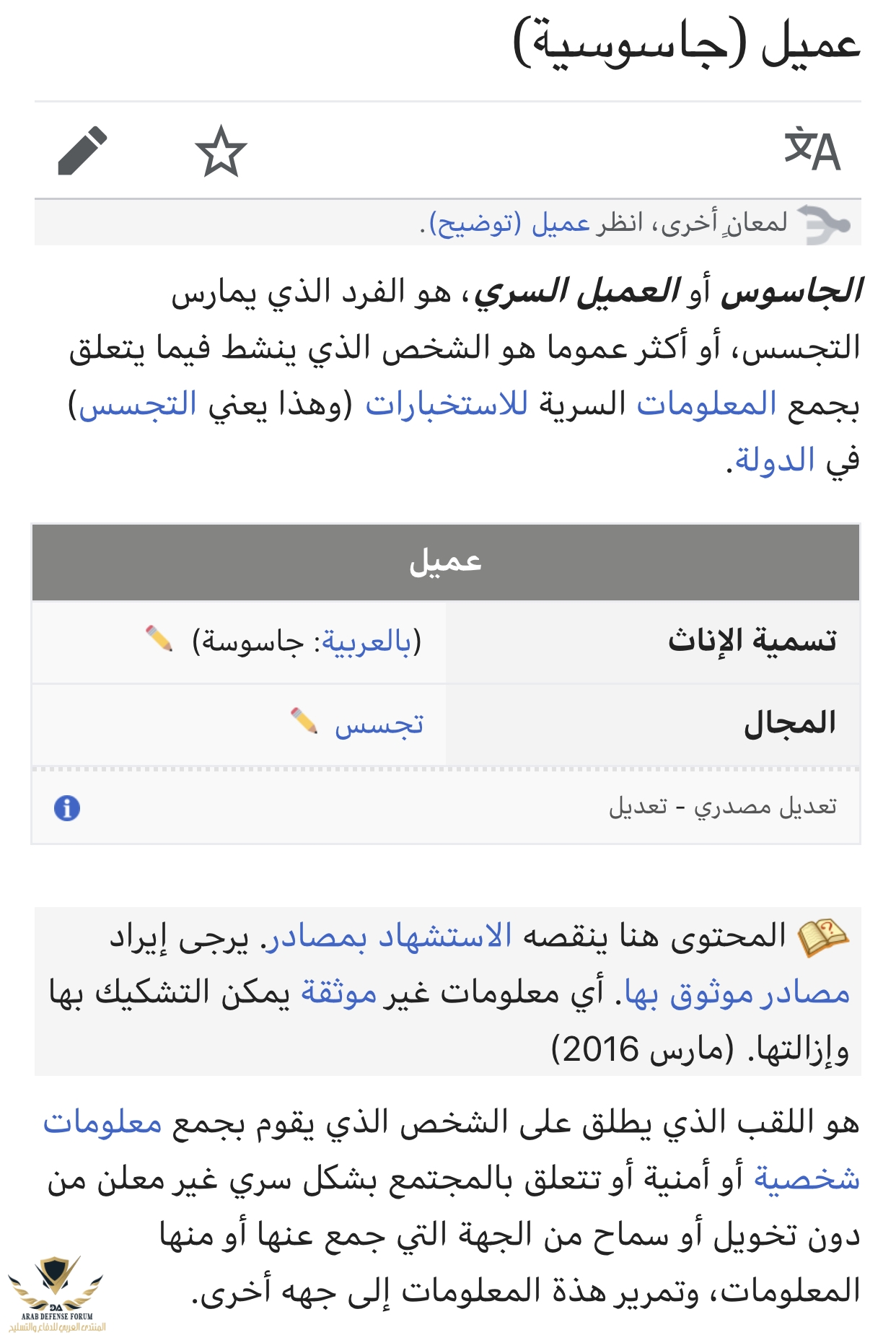Viewport: 896px width, 1335px height.
Task: Add the article to the watchlist
Action: click(x=221, y=151)
